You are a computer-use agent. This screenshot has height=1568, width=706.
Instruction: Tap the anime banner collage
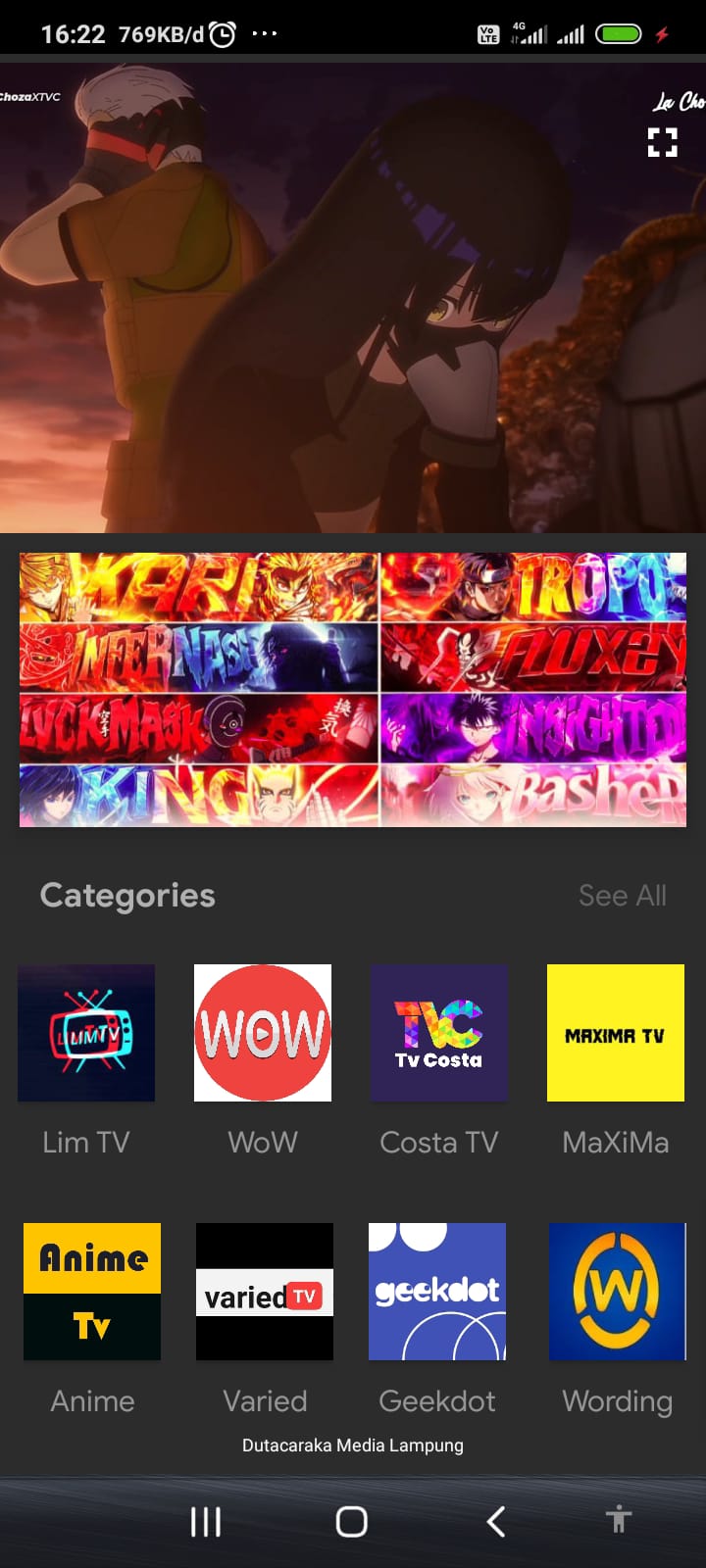[x=353, y=690]
